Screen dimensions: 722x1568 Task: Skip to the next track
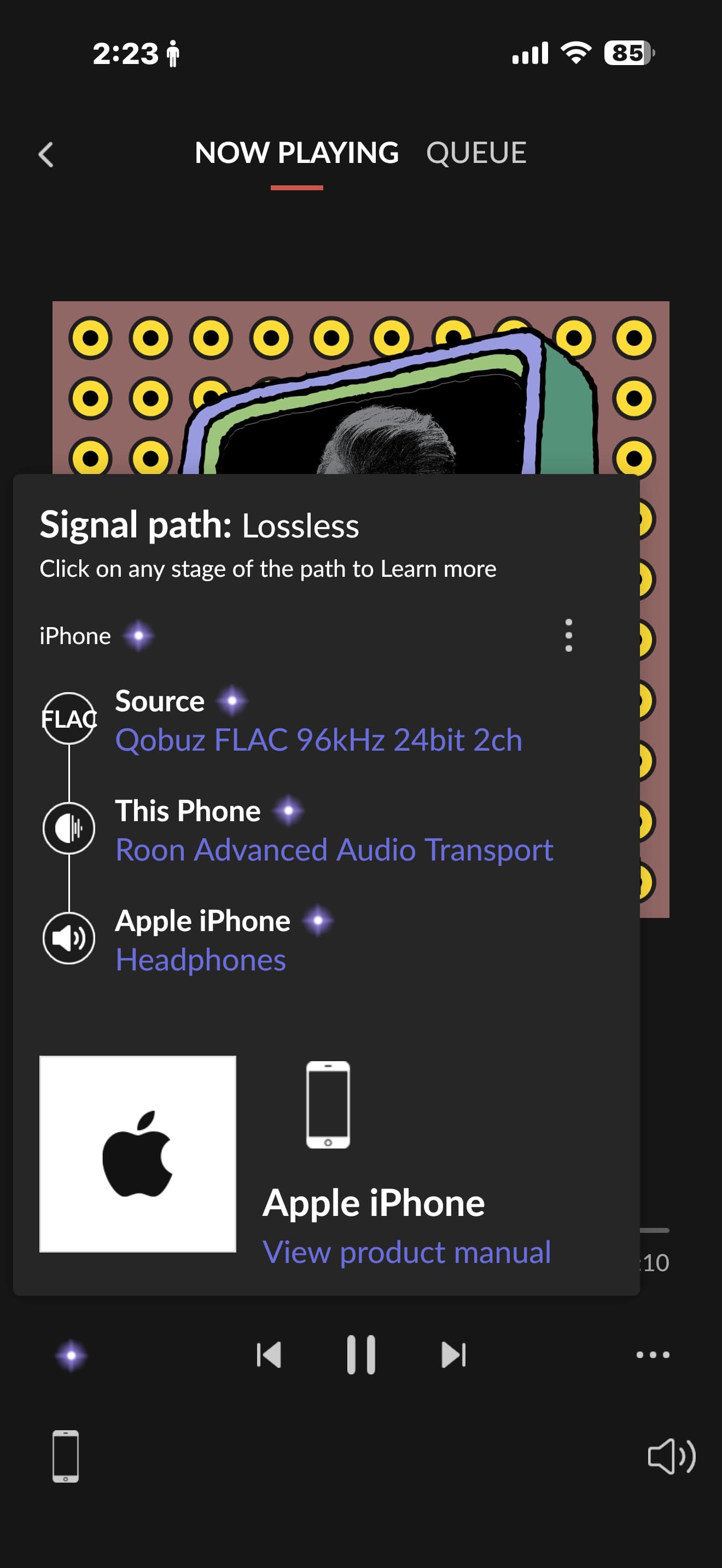[x=453, y=1355]
